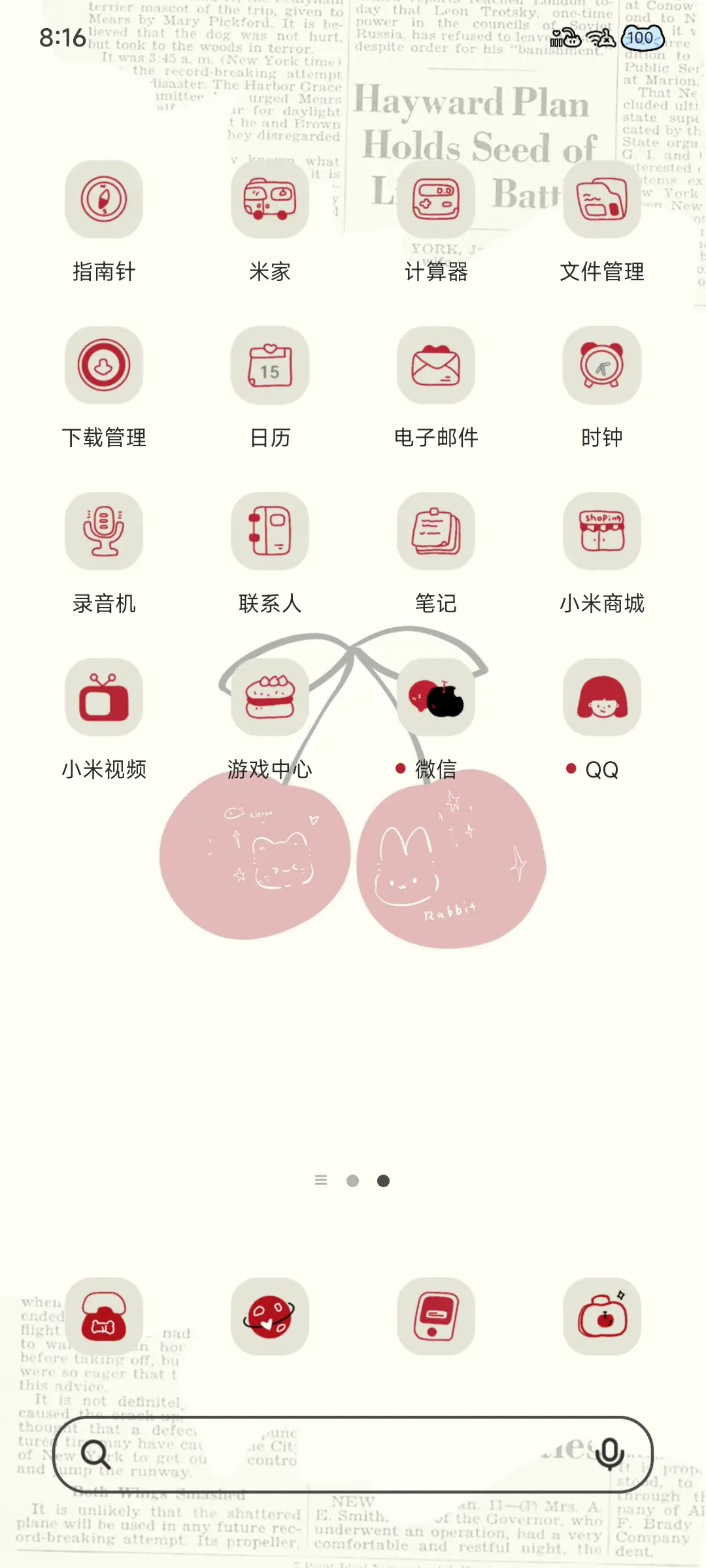This screenshot has height=1568, width=706.
Task: Launch the 米家 Mi Home app
Action: click(271, 200)
